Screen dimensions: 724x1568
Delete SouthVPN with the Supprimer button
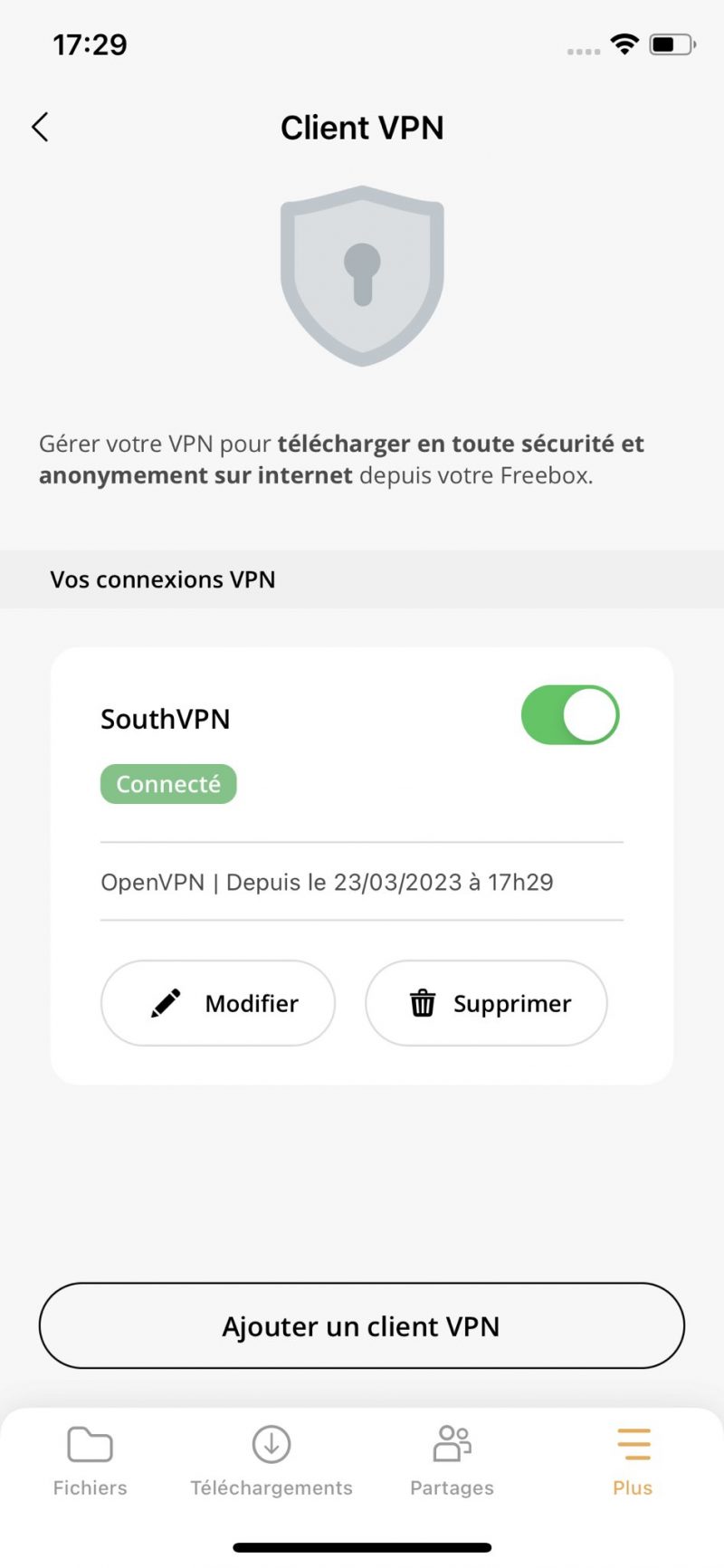[486, 1003]
